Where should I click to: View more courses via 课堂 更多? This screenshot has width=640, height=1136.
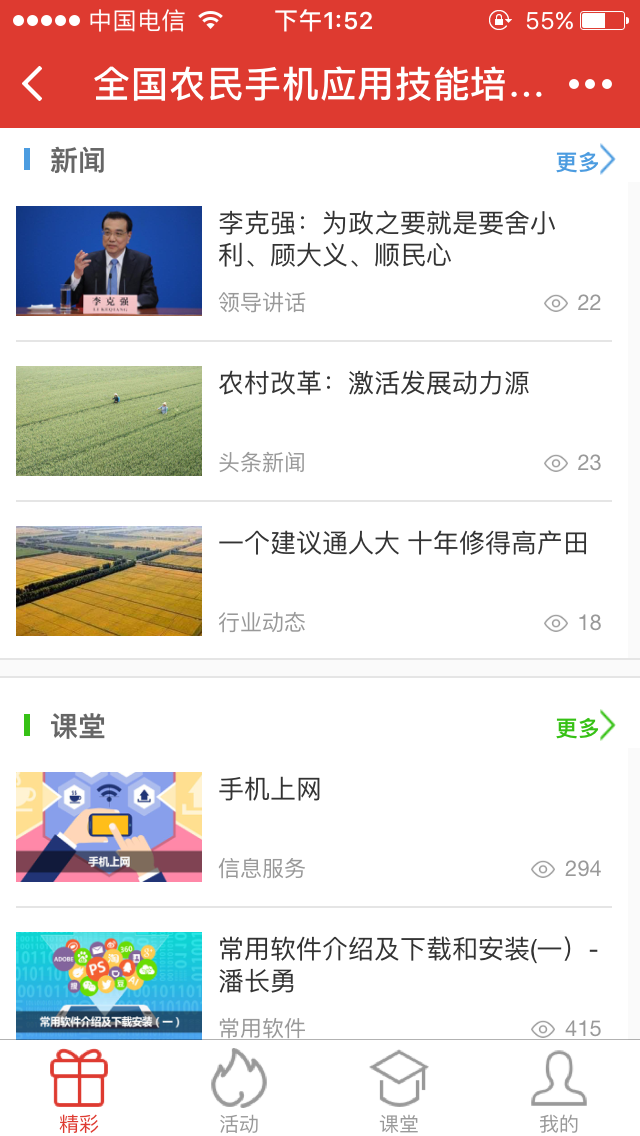(585, 727)
